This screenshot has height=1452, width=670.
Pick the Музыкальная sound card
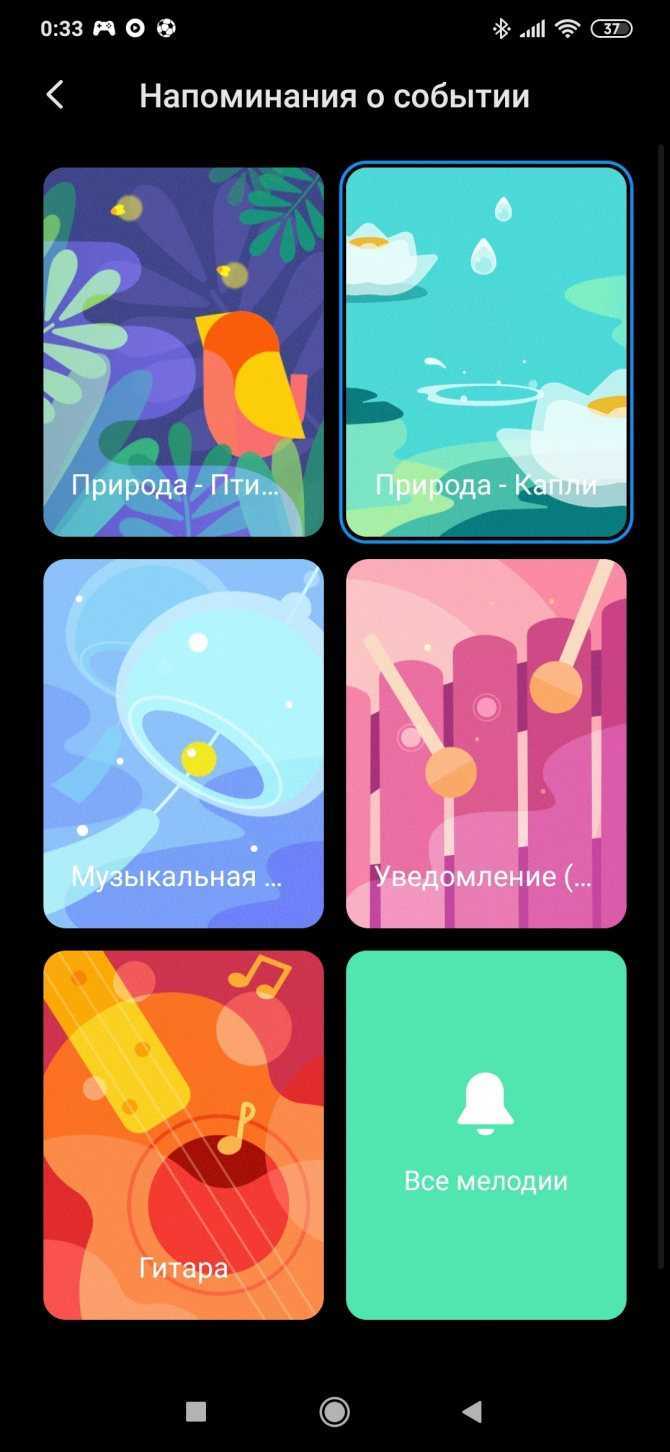coord(183,743)
